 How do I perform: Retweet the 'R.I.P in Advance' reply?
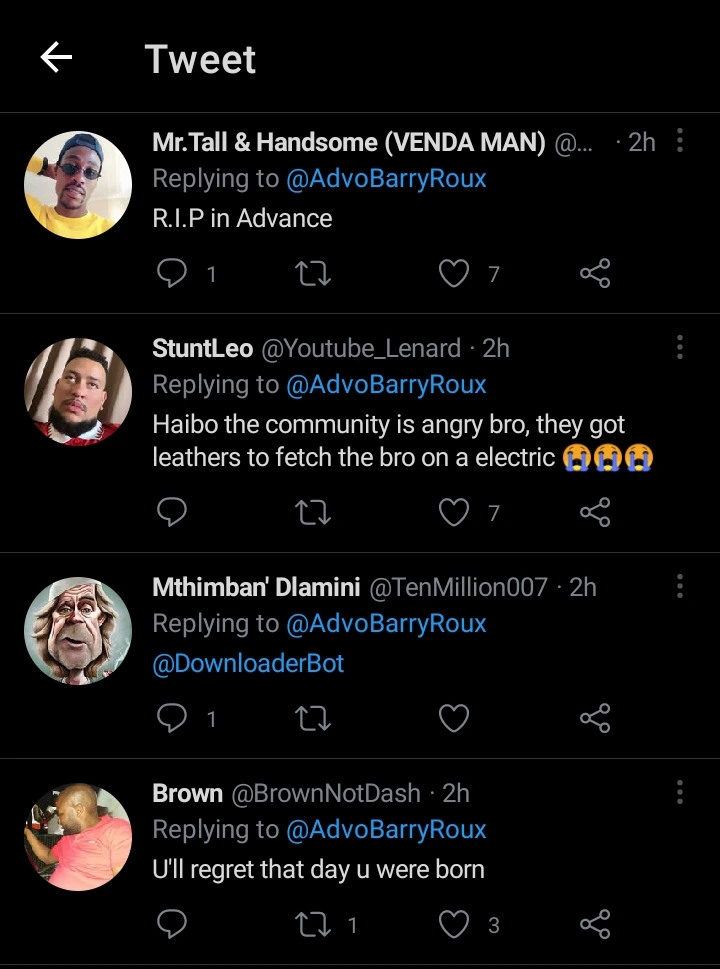[x=314, y=273]
